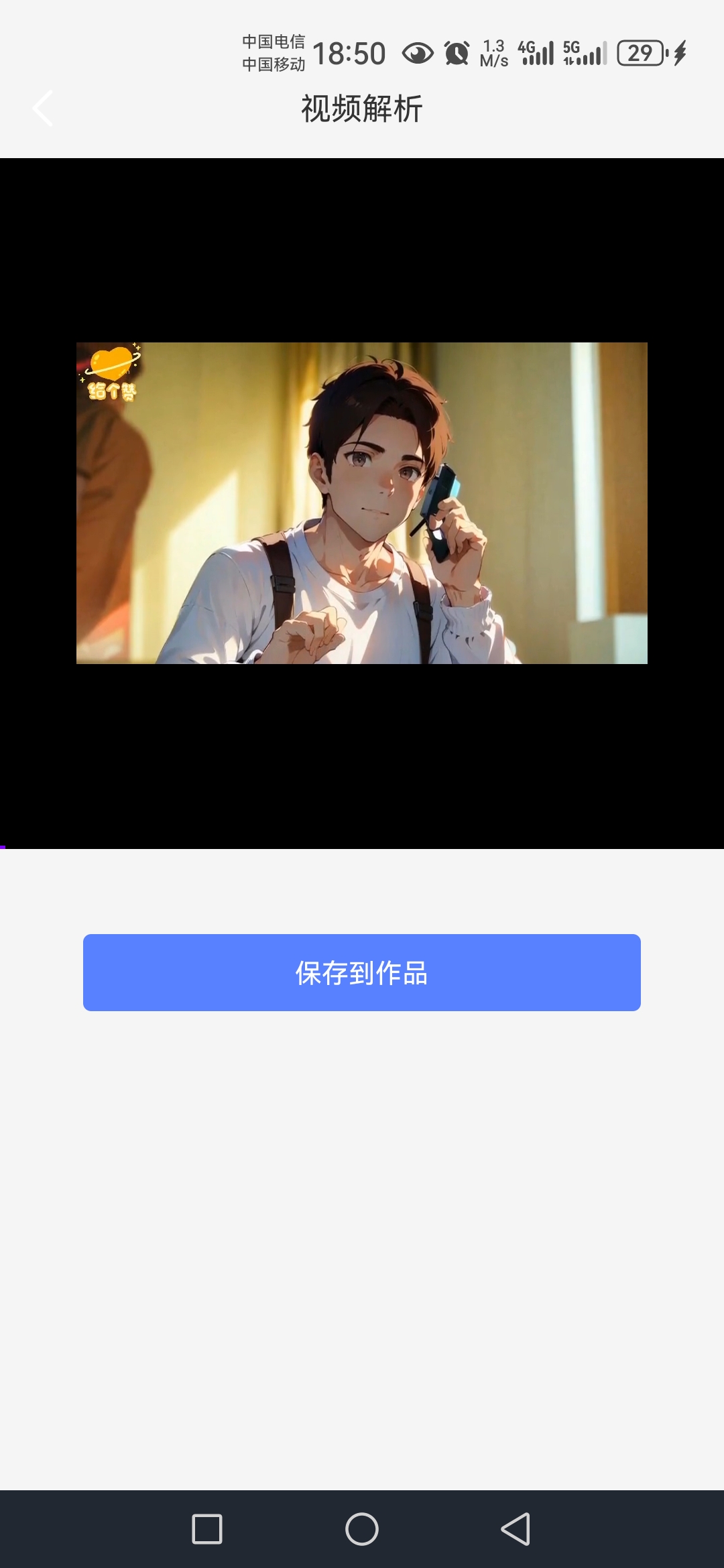Tap the 保存到作品 button

(x=362, y=972)
